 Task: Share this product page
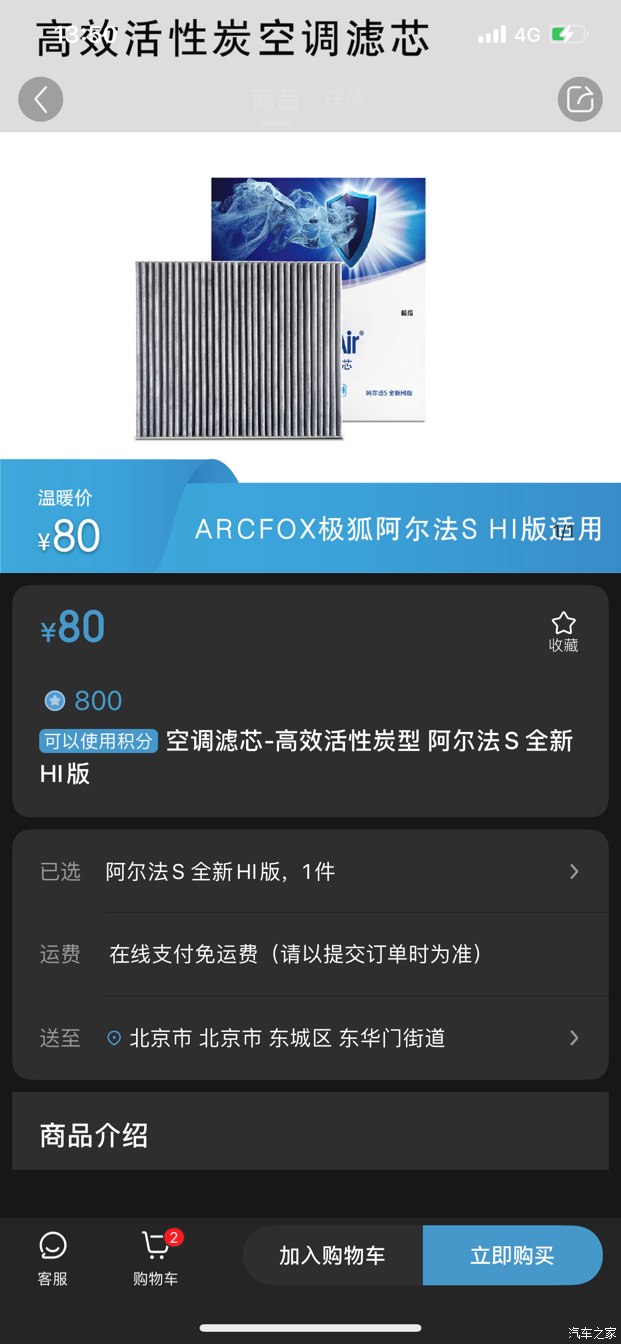click(579, 99)
